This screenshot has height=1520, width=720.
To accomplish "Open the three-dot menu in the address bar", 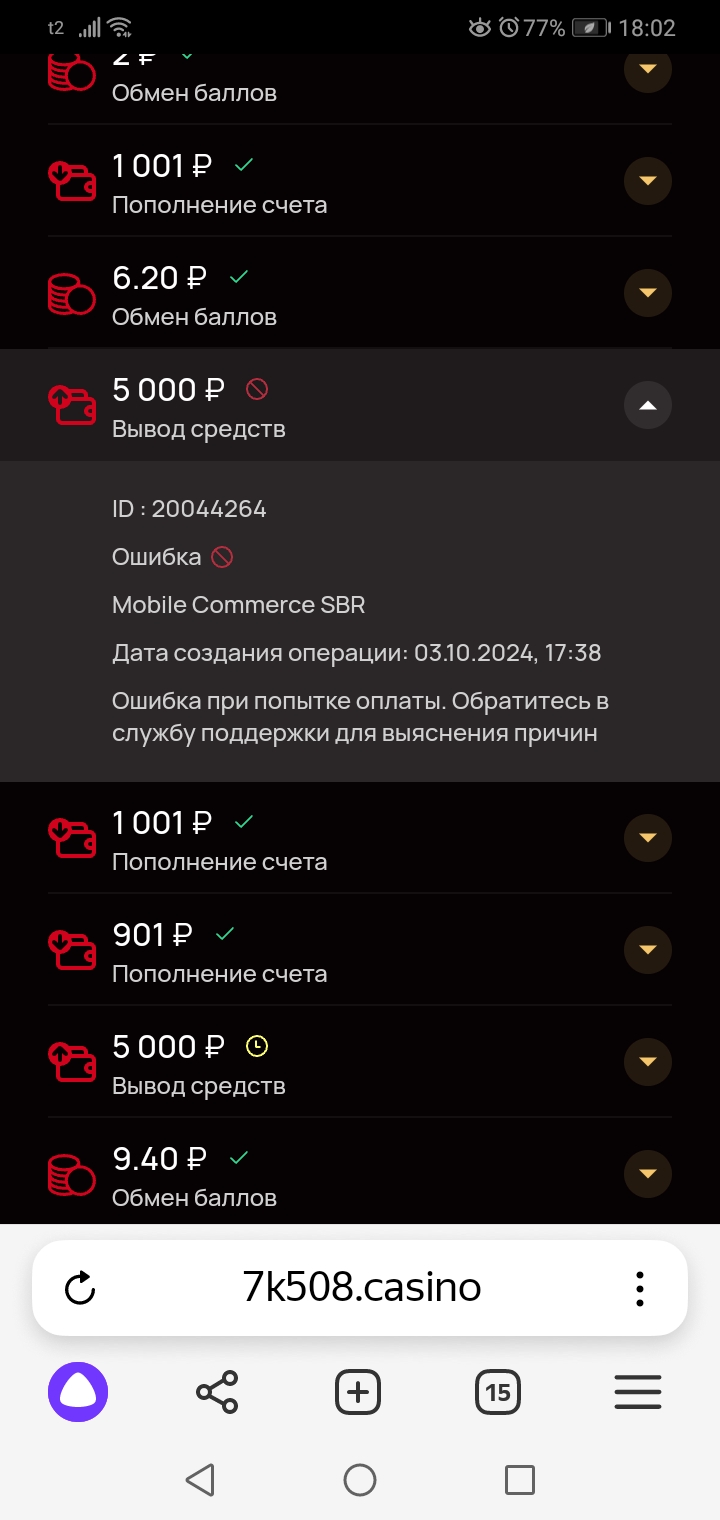I will pyautogui.click(x=639, y=1288).
